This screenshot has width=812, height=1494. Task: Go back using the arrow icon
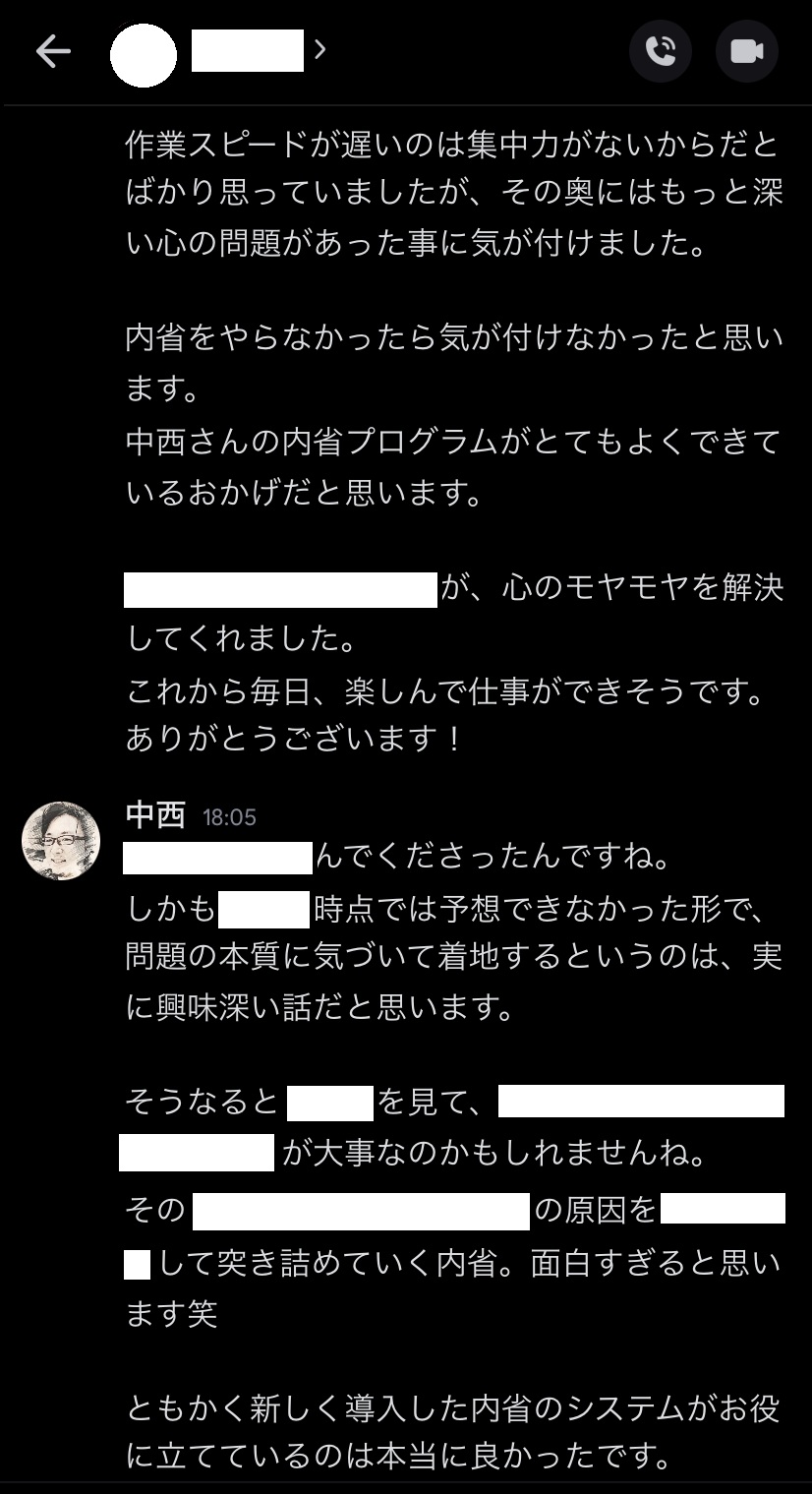(53, 52)
